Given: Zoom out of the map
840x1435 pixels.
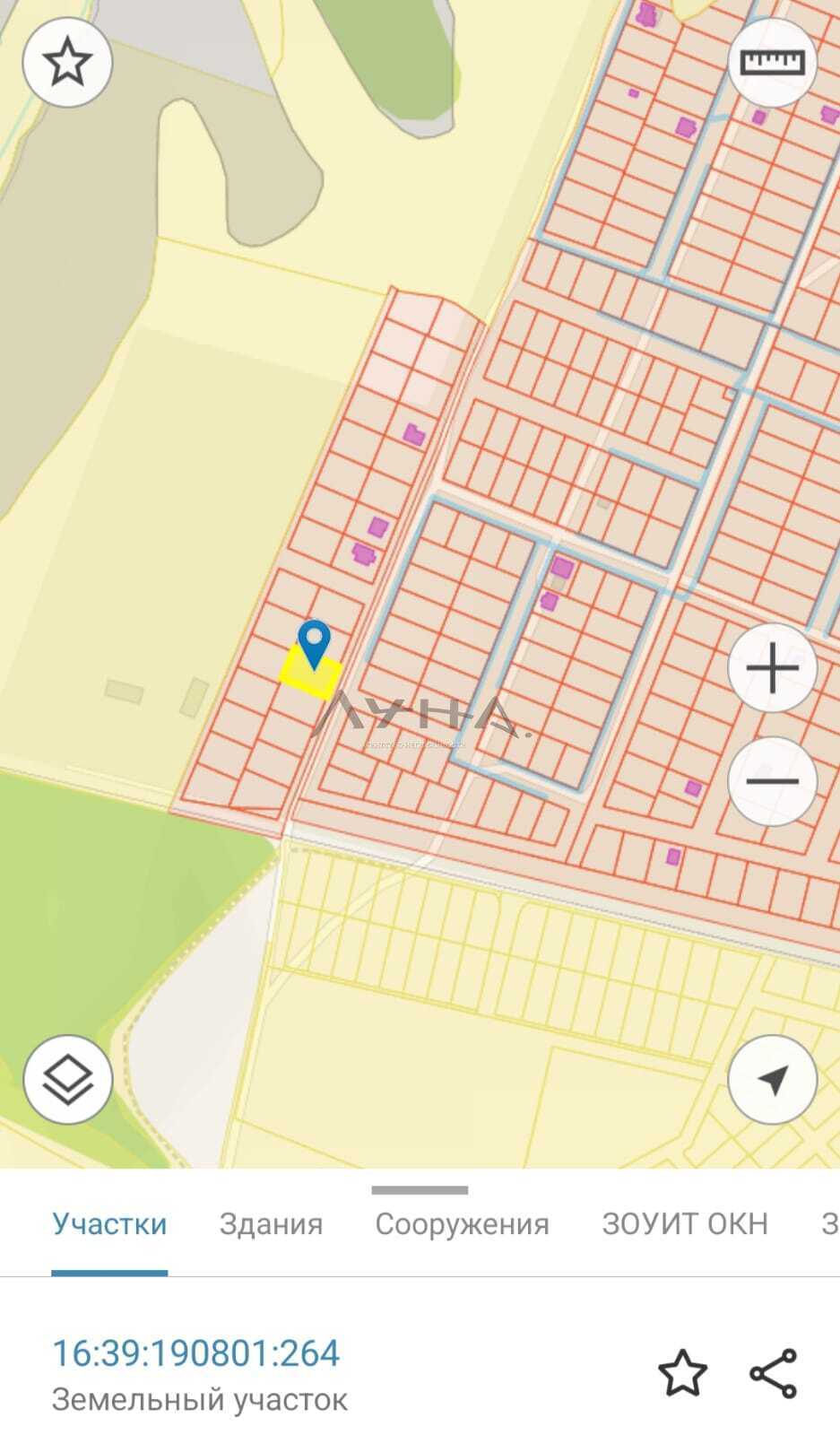Looking at the screenshot, I should (772, 781).
